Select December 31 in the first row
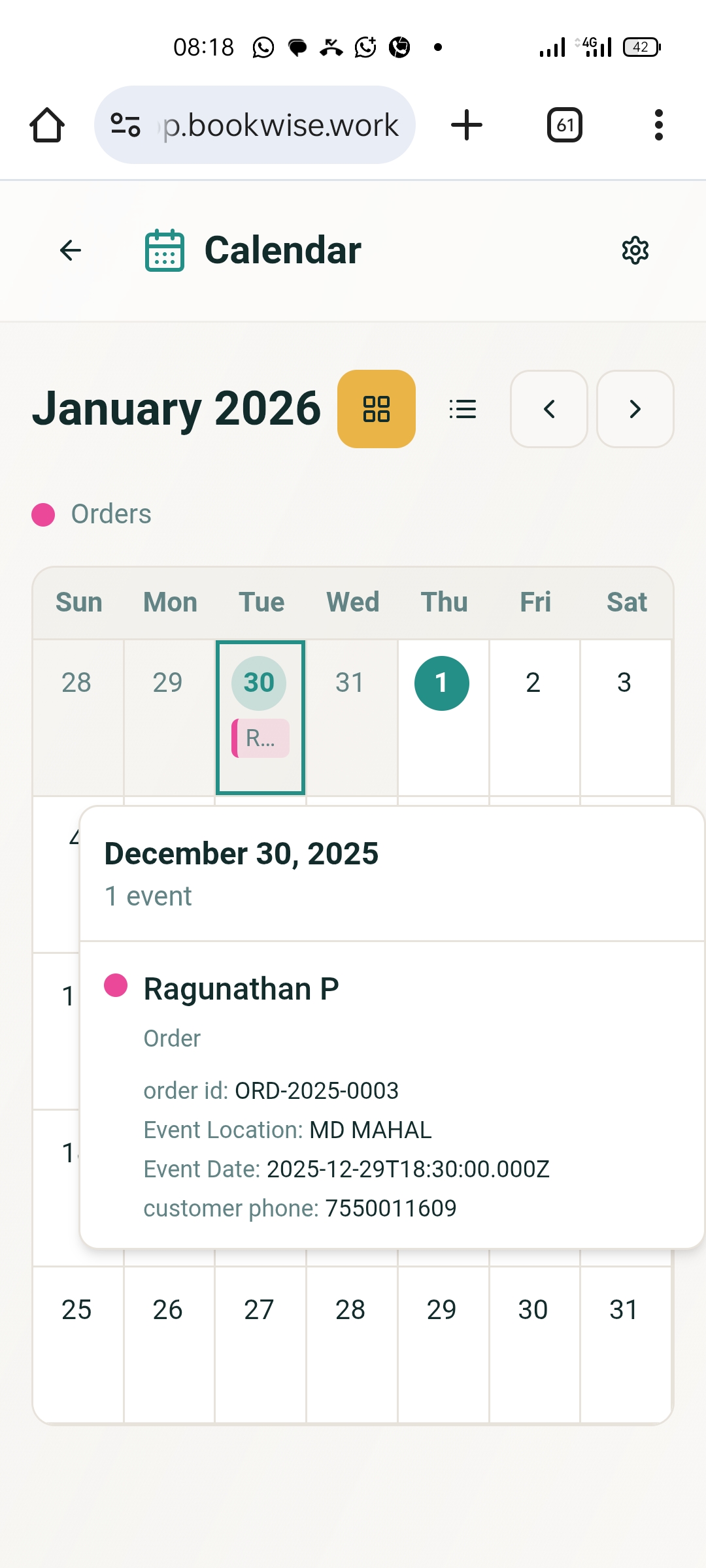Screen dimensions: 706x1568 [x=350, y=683]
